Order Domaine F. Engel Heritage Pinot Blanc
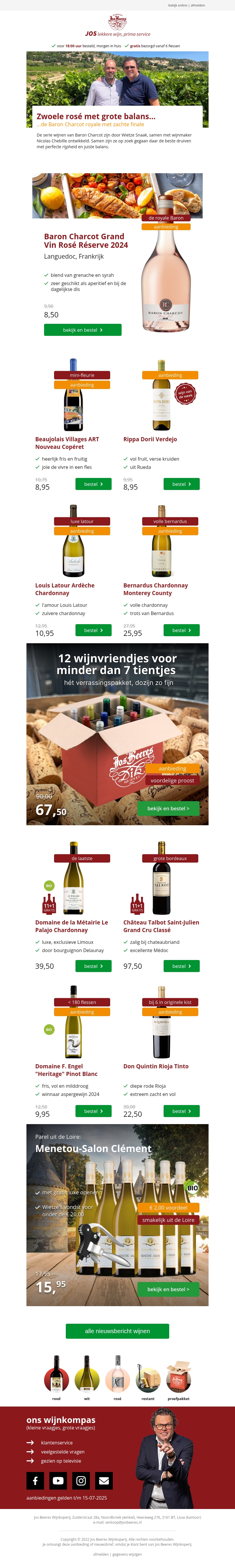The width and height of the screenshot is (235, 1568). coord(93,1111)
